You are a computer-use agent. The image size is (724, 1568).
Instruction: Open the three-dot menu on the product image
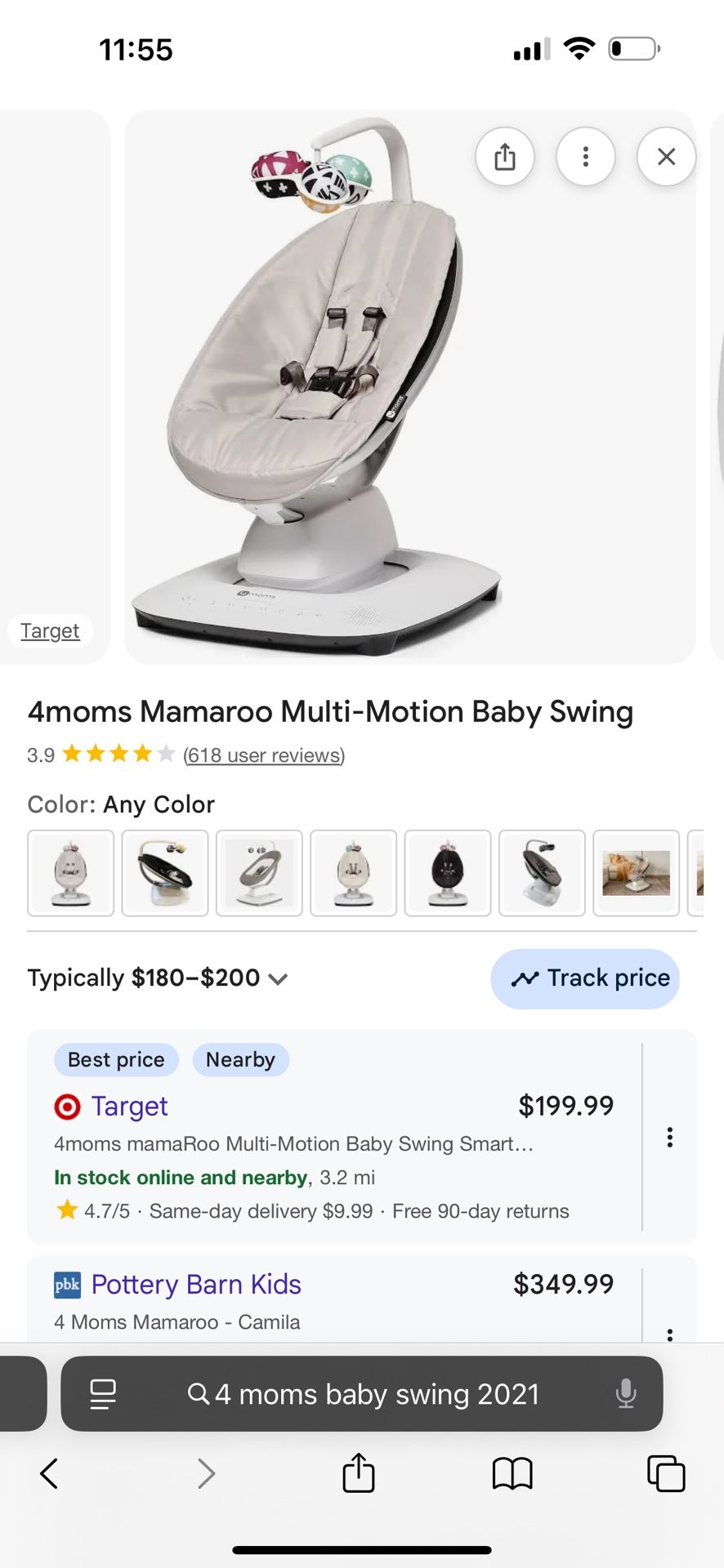[586, 157]
